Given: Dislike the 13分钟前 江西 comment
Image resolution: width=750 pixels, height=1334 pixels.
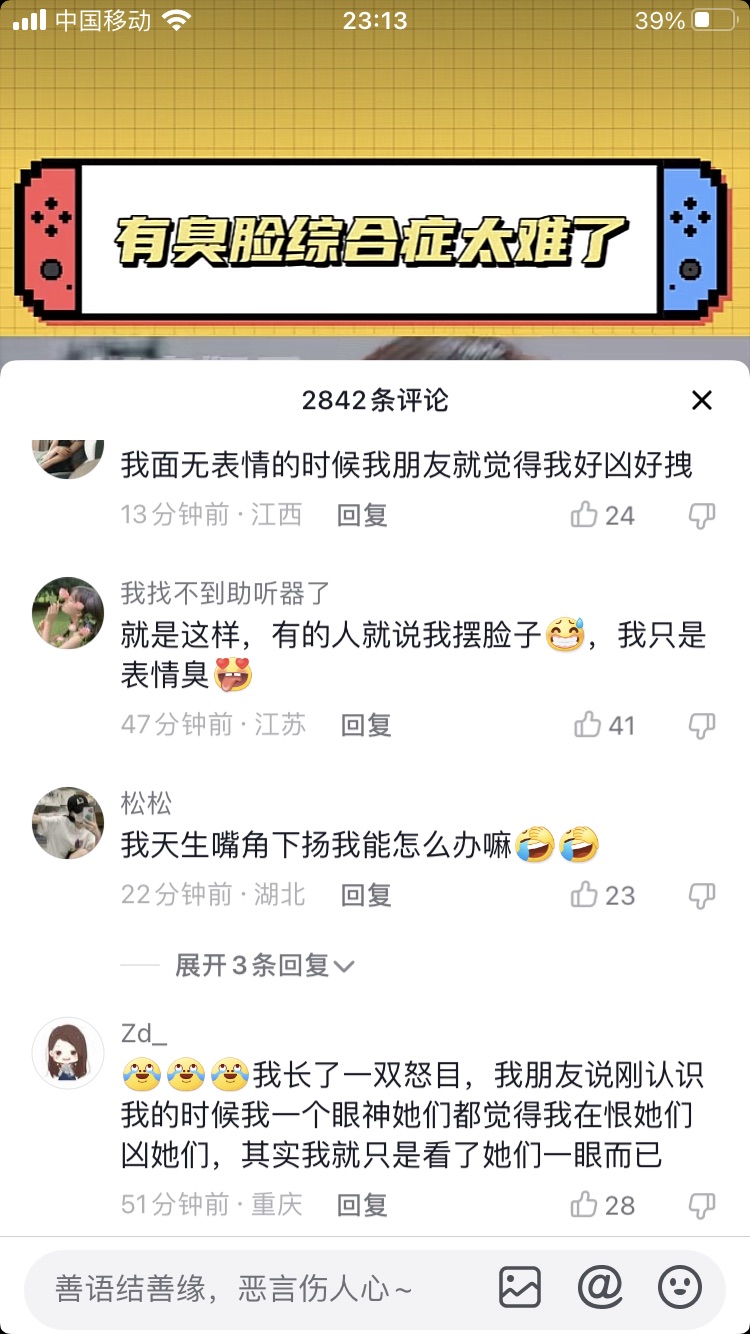Looking at the screenshot, I should point(702,515).
